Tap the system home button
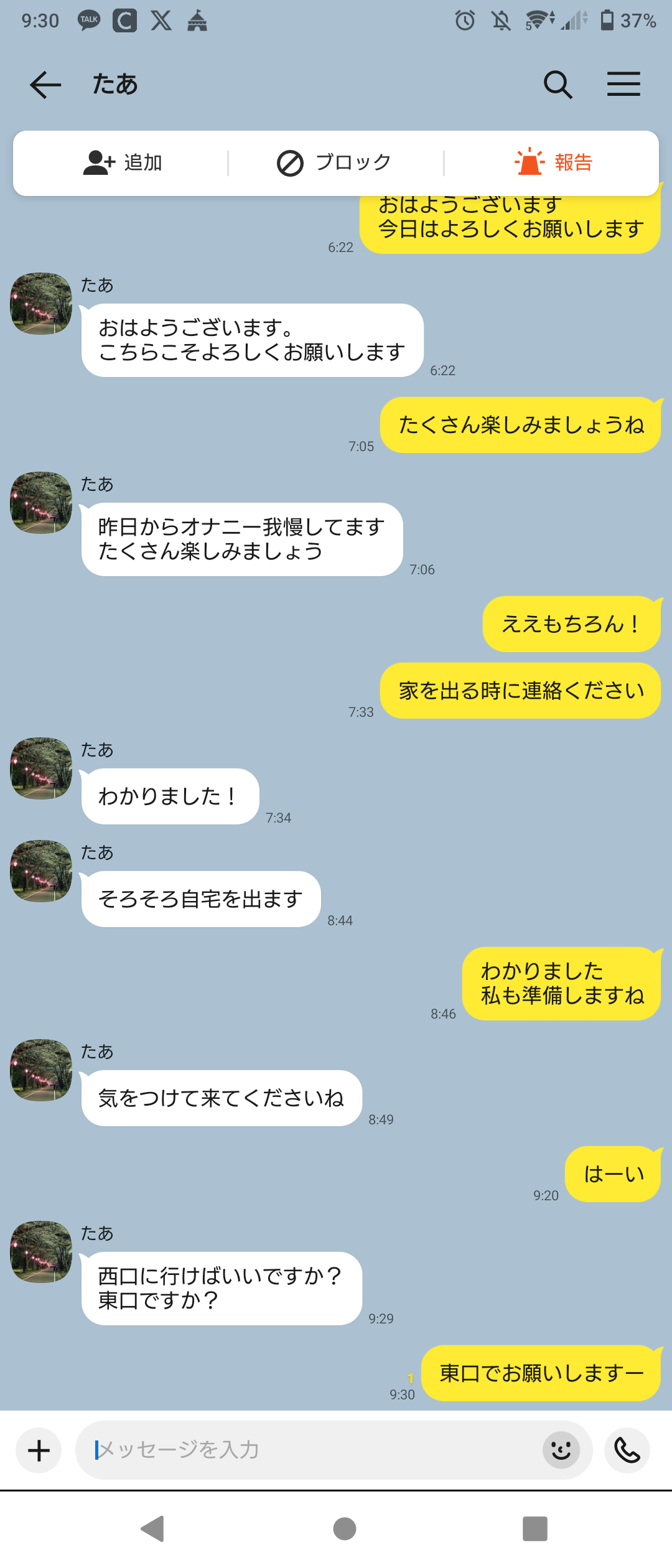Image resolution: width=672 pixels, height=1568 pixels. coord(345,1529)
